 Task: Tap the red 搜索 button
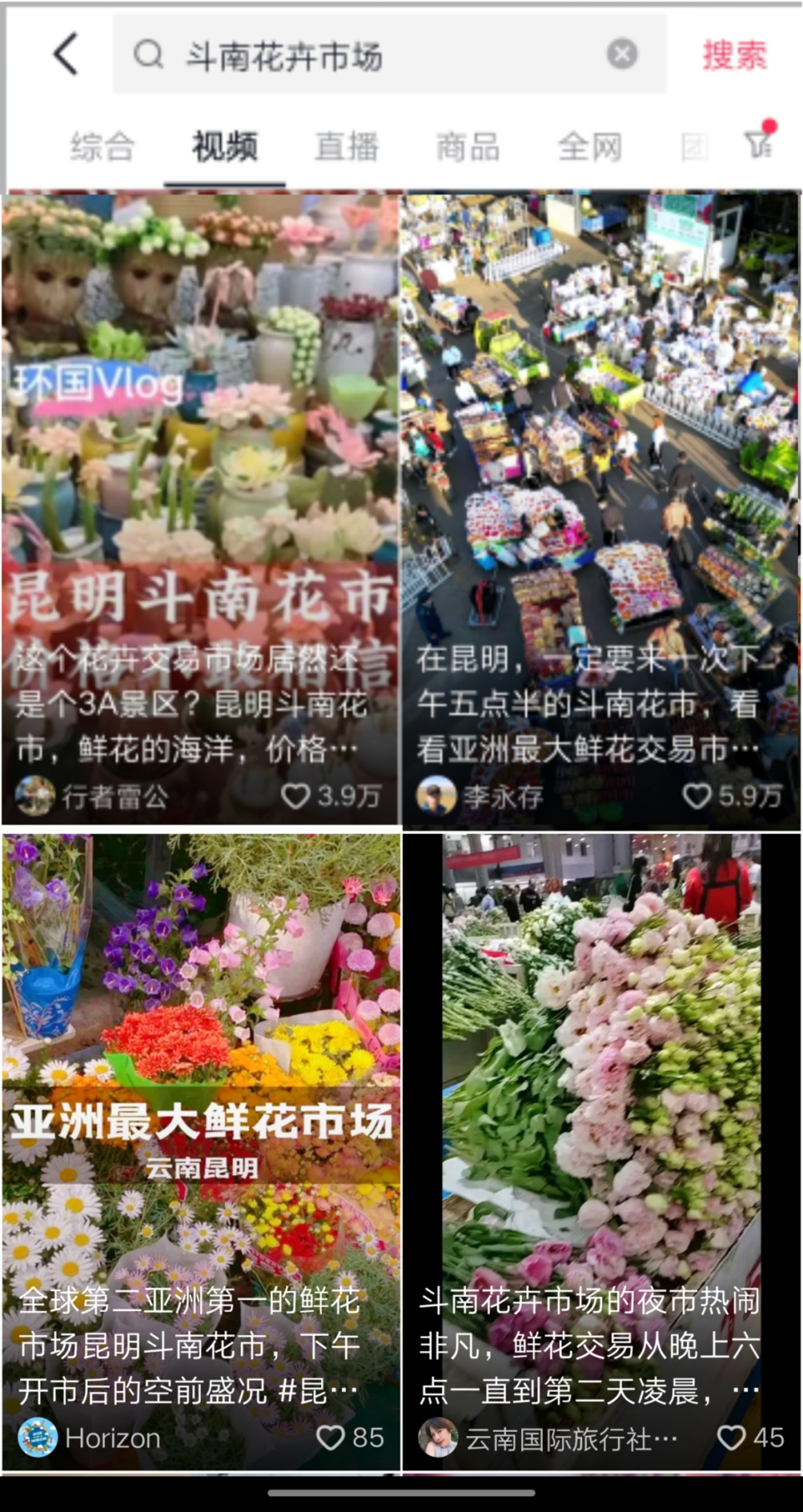pos(735,55)
